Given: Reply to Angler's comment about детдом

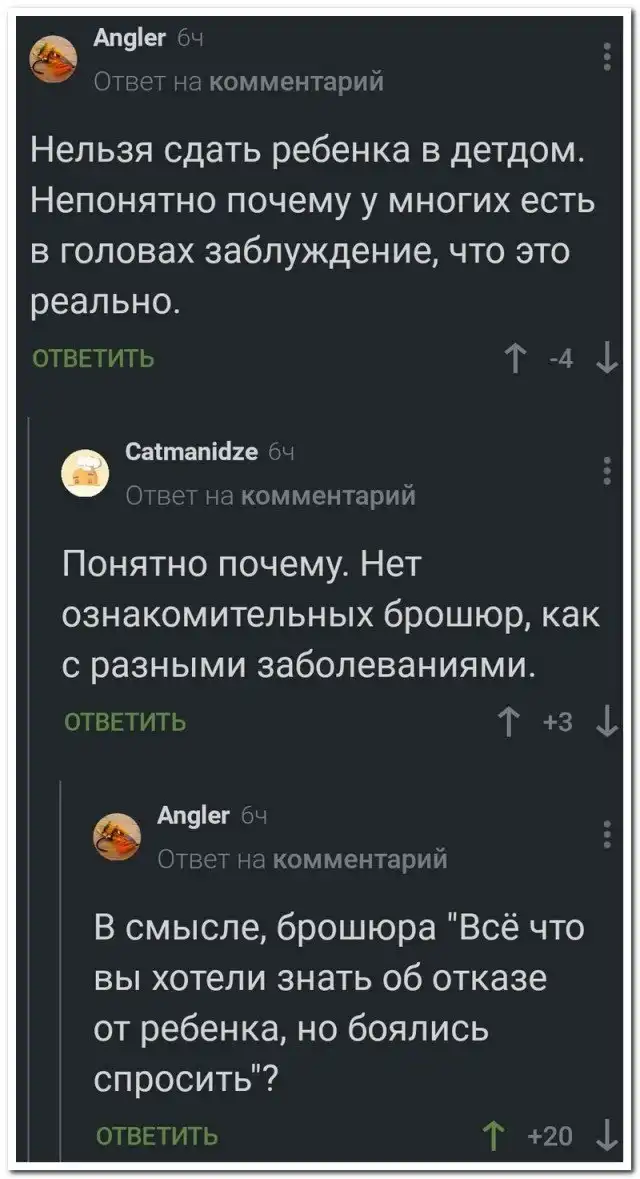Looking at the screenshot, I should point(94,358).
